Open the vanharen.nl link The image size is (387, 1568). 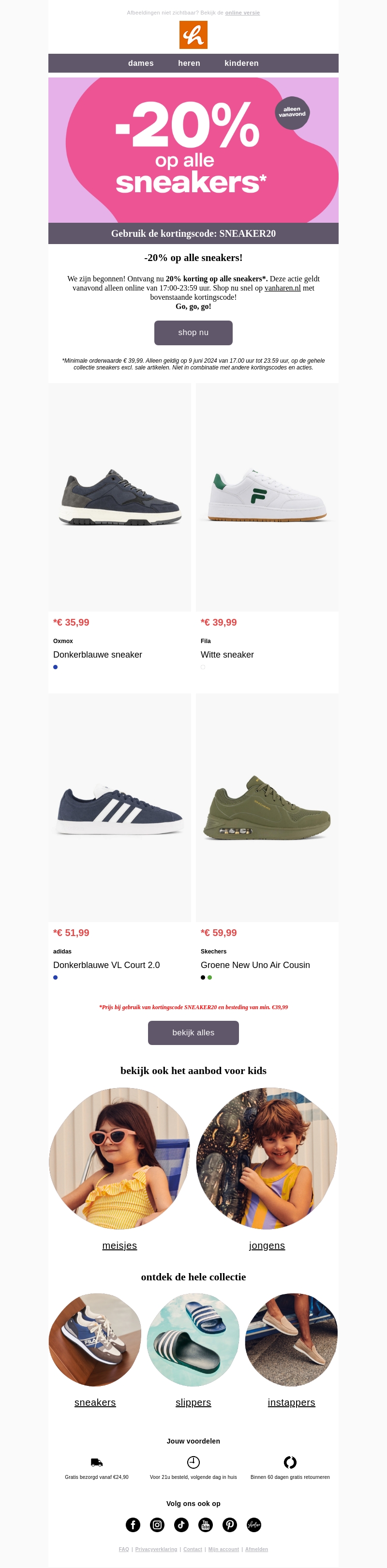[283, 288]
